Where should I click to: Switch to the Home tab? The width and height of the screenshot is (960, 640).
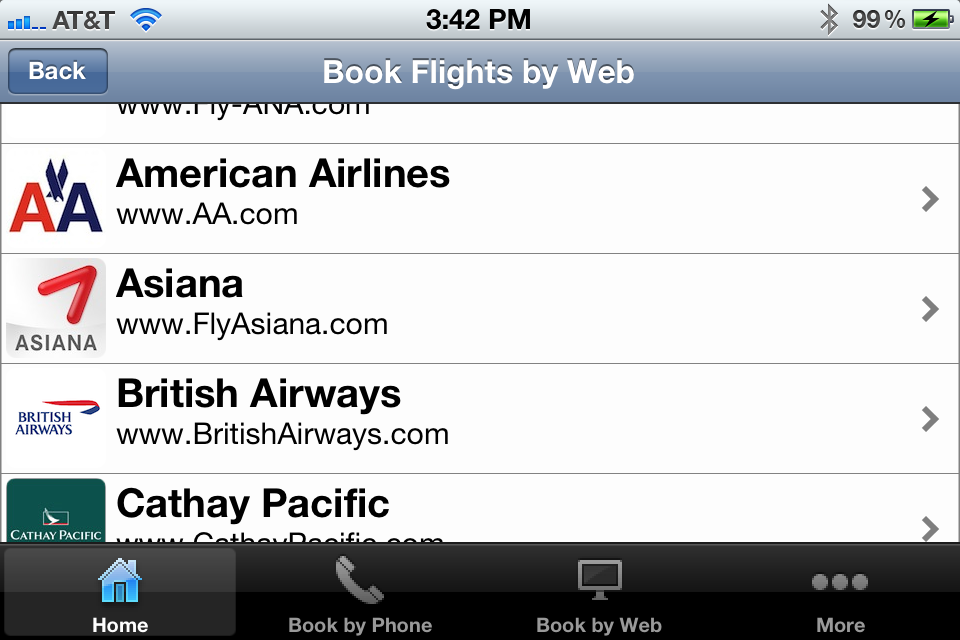(x=120, y=594)
